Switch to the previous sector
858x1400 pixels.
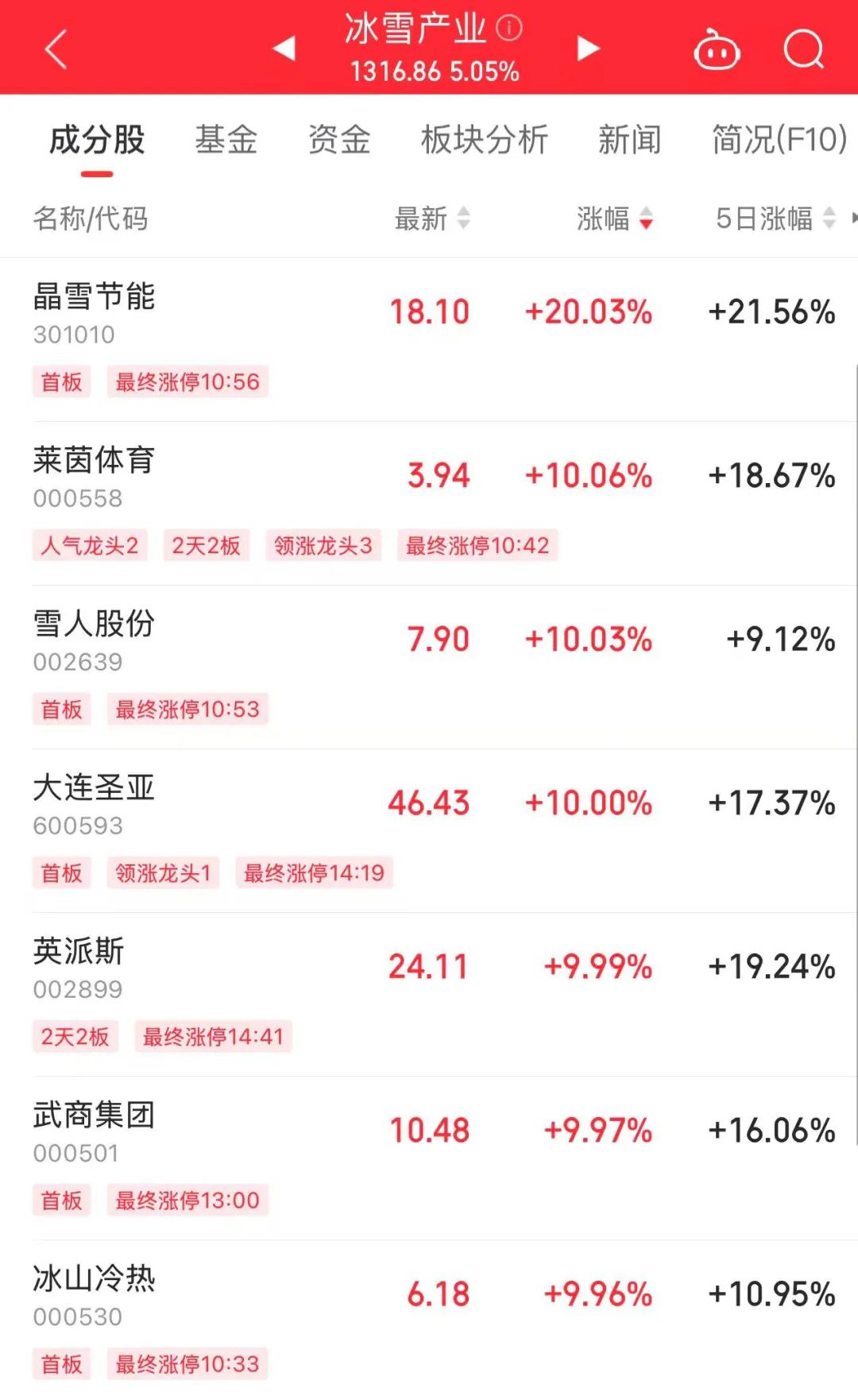[284, 48]
